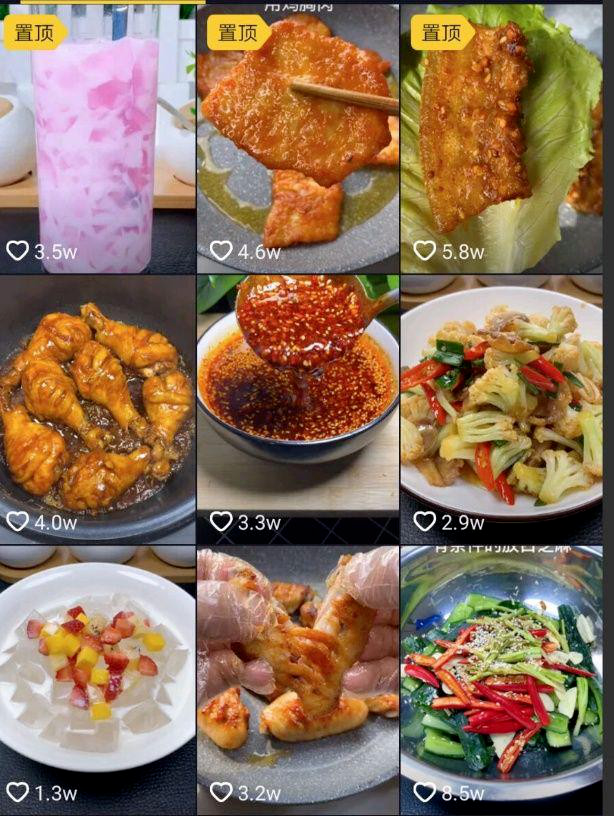The height and width of the screenshot is (816, 614).
Task: Open the fruit jelly dessert video with 1.3w likes
Action: pyautogui.click(x=97, y=680)
